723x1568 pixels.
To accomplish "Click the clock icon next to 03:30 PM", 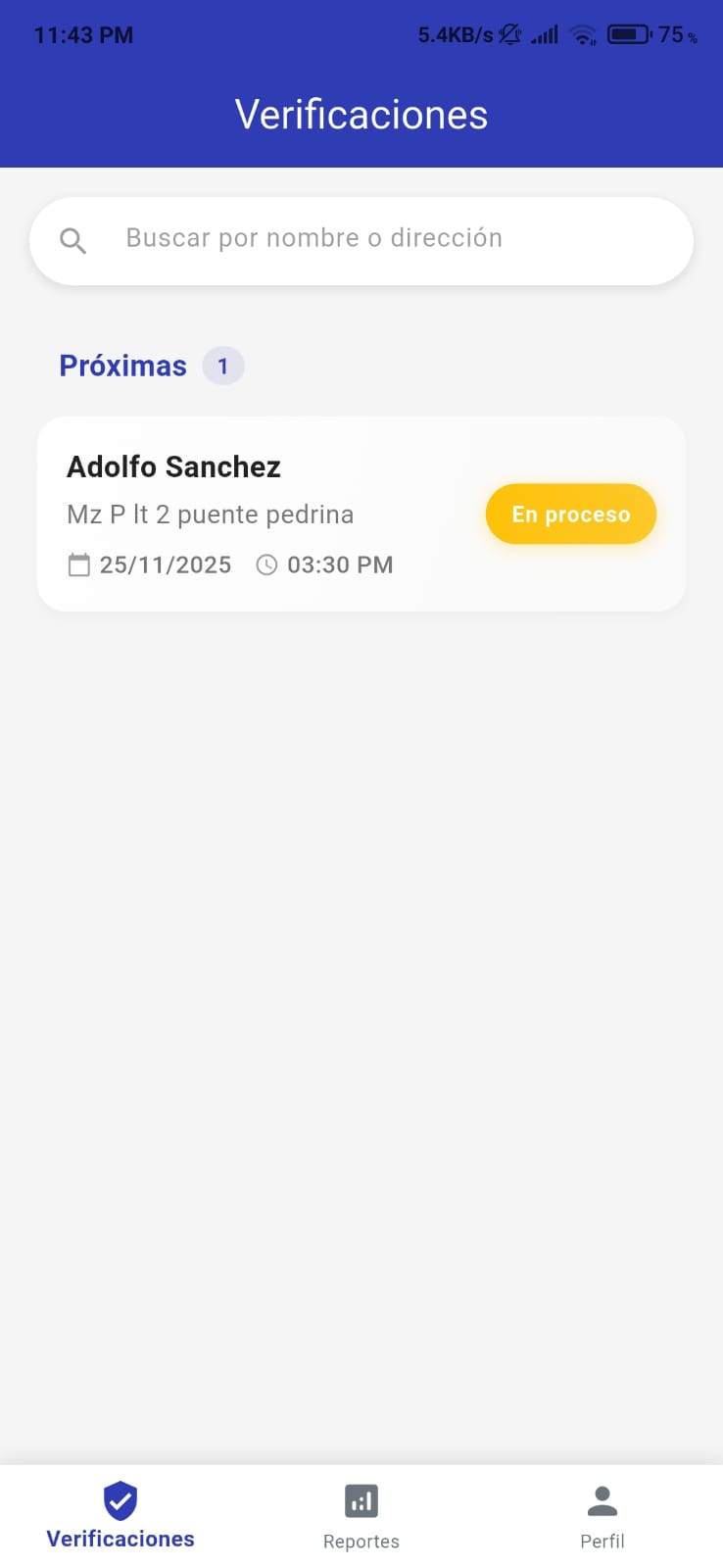I will (x=265, y=564).
